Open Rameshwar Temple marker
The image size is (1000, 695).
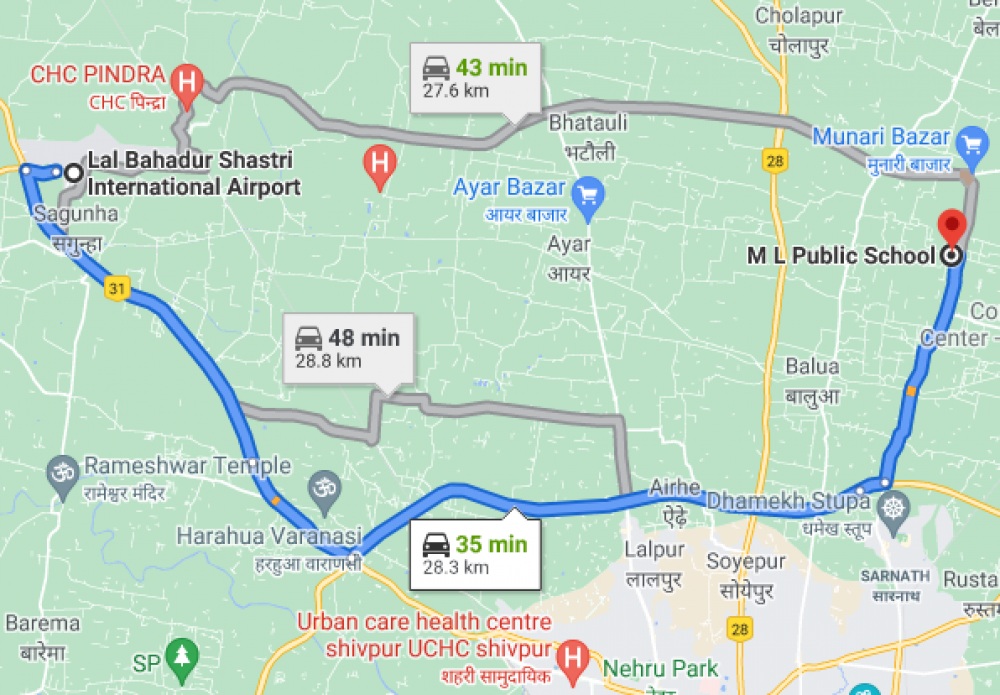pos(64,471)
